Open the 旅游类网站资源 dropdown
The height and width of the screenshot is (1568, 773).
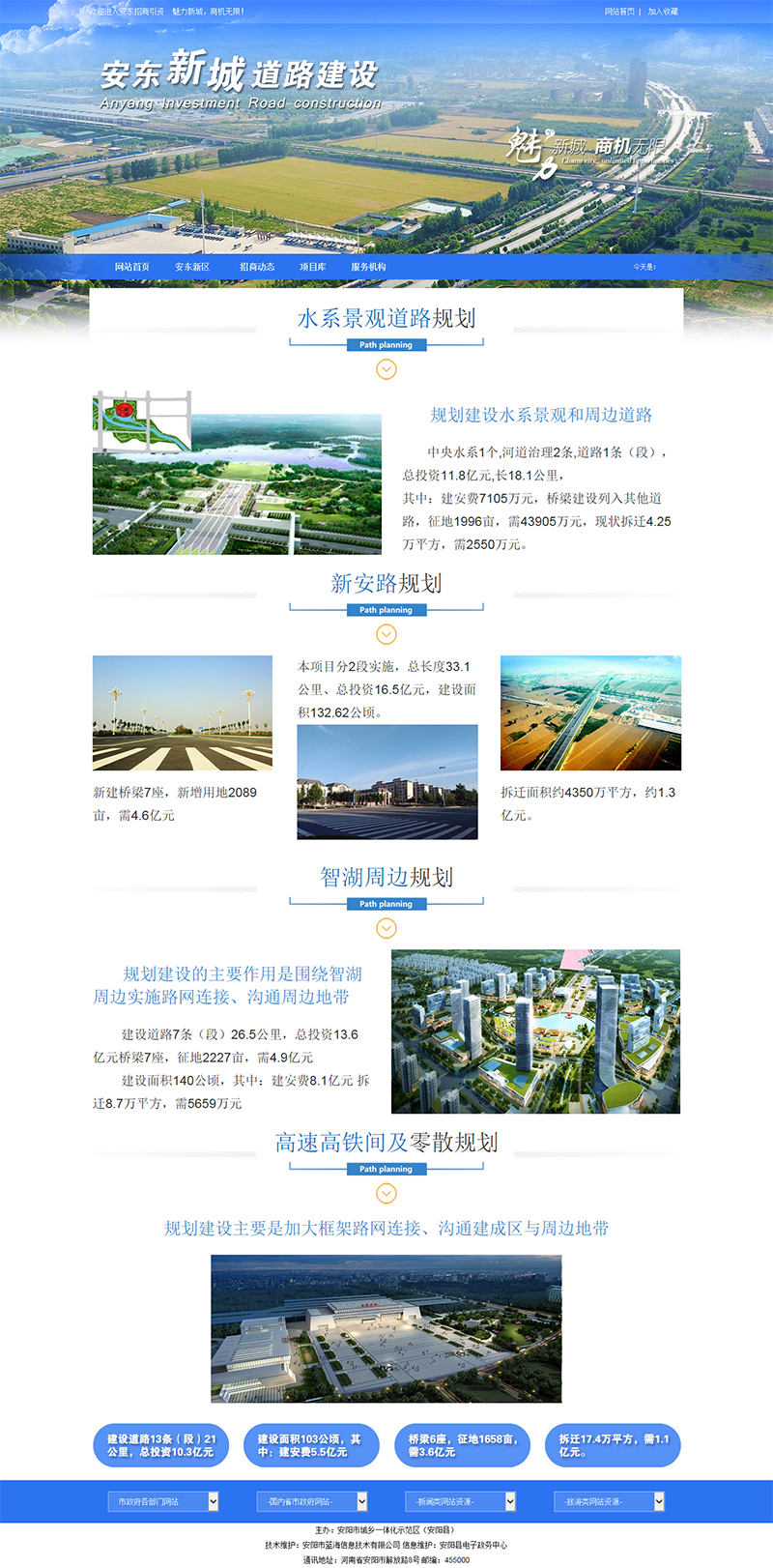[610, 1501]
